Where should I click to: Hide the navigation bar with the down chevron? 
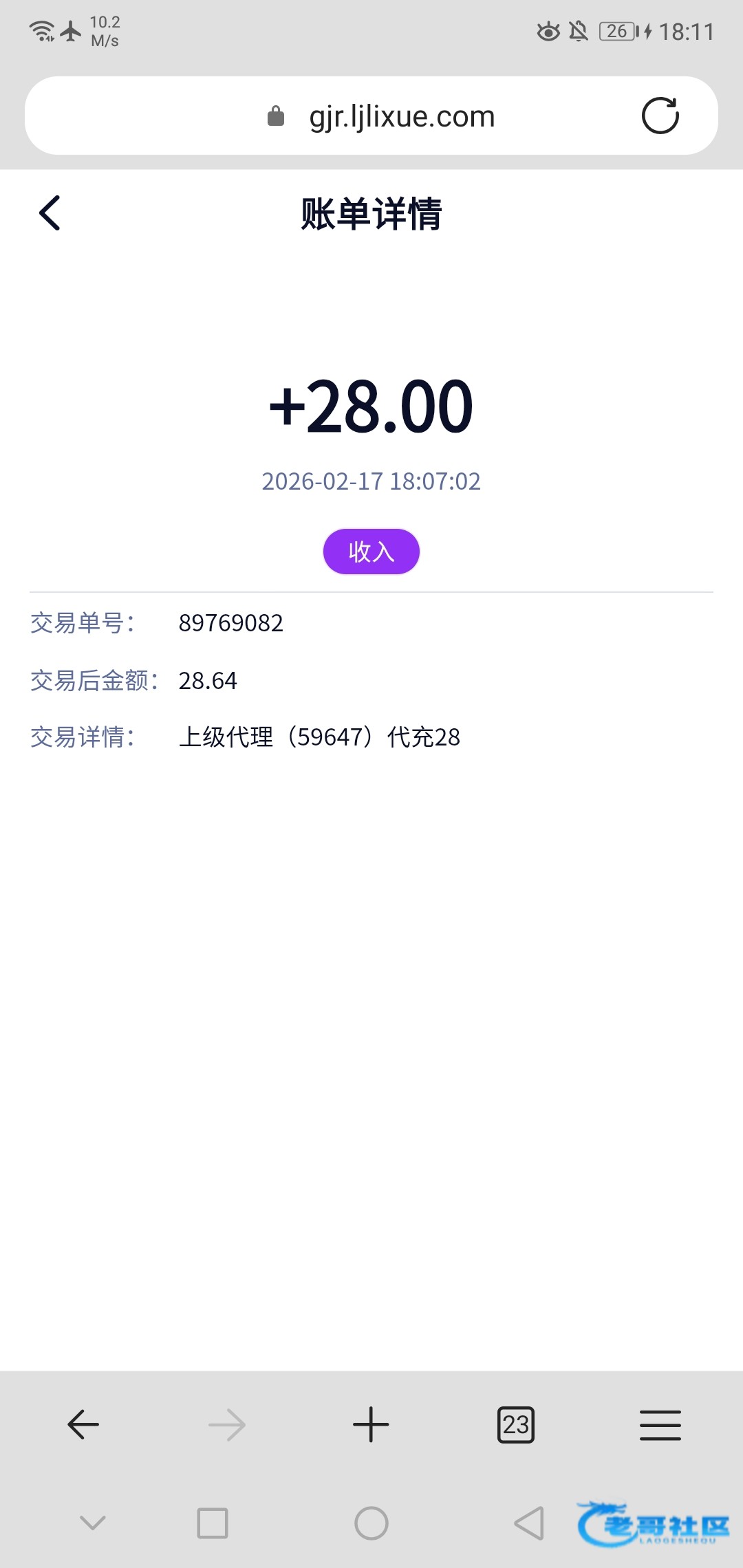pos(93,1523)
